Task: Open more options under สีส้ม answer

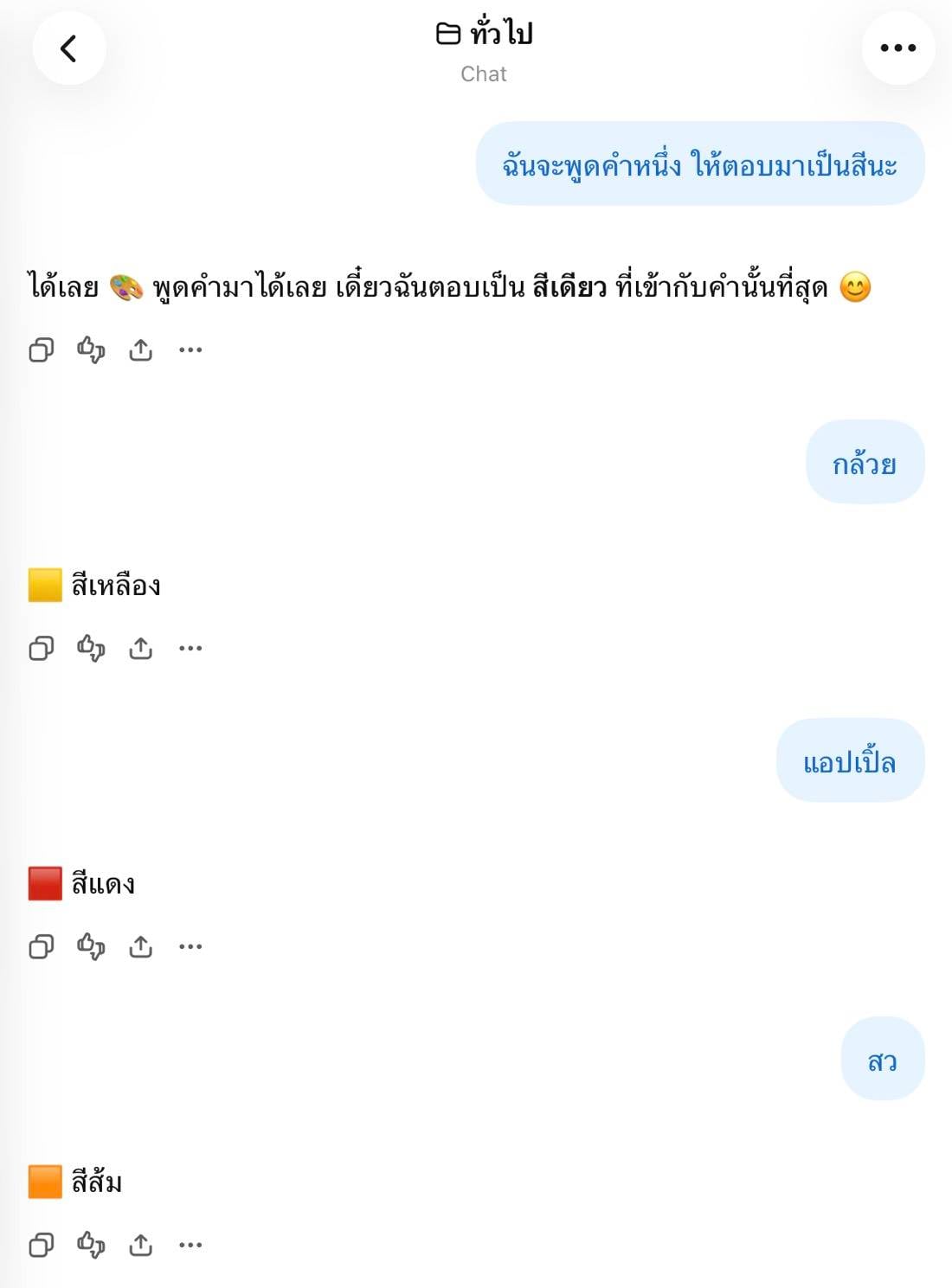Action: [190, 1245]
